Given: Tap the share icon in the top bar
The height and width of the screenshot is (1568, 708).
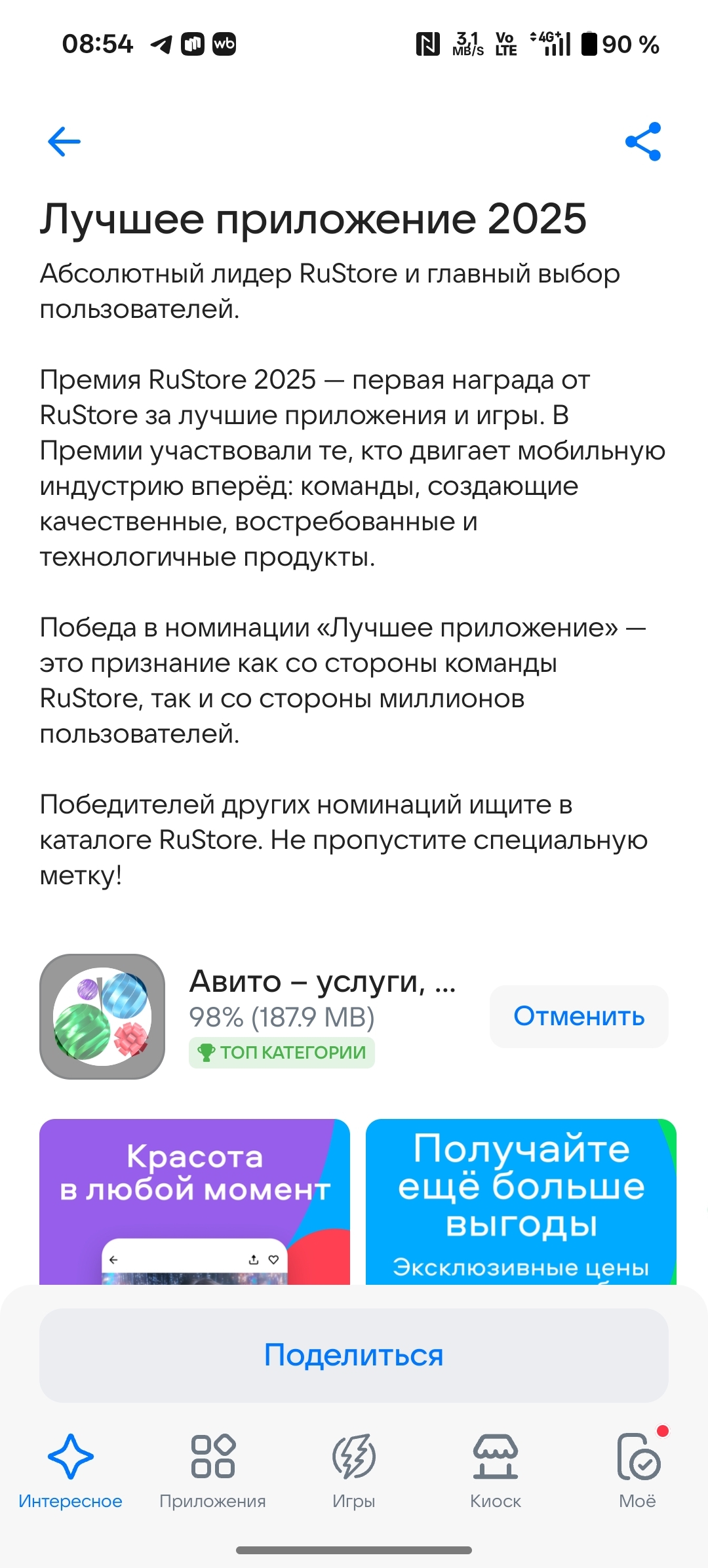Looking at the screenshot, I should [x=643, y=142].
